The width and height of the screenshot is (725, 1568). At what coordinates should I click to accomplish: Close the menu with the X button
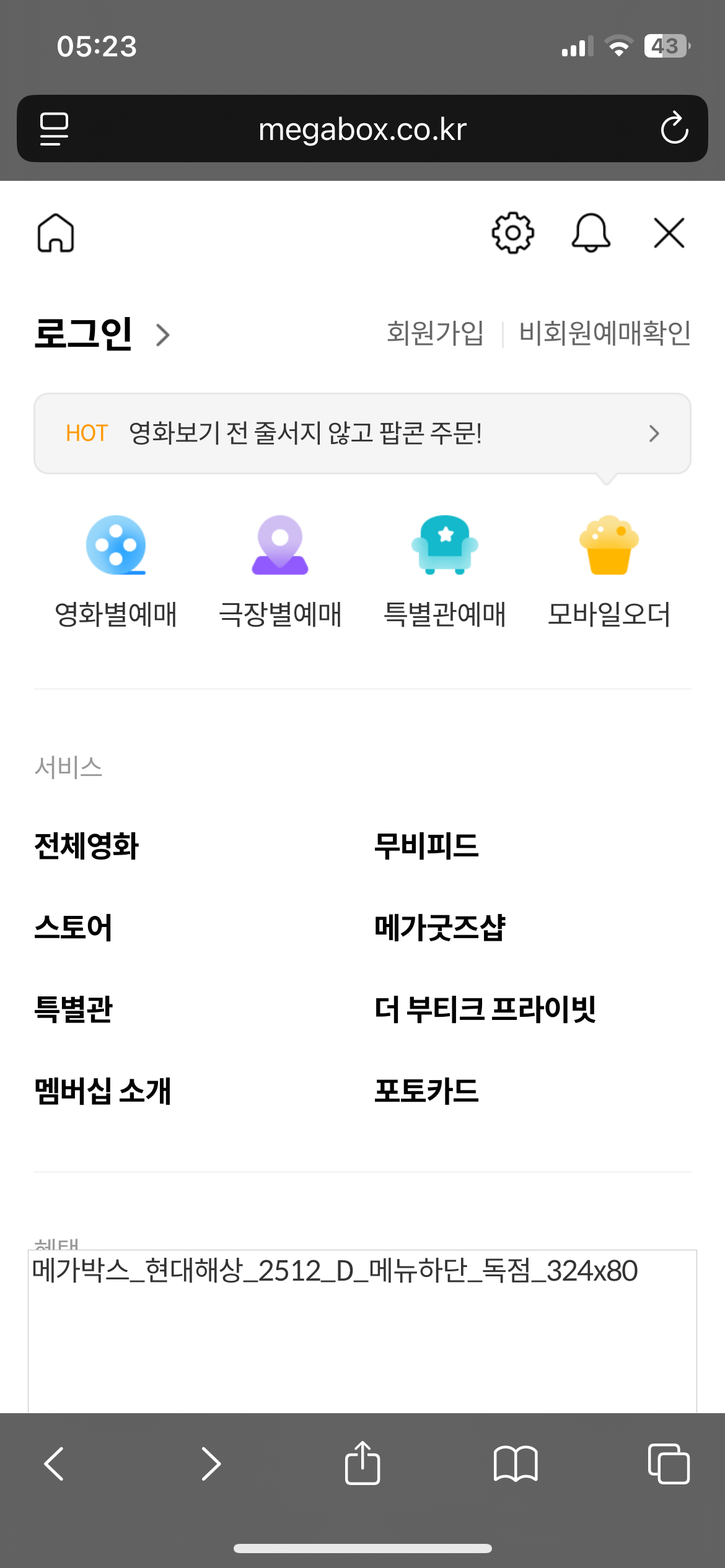669,233
